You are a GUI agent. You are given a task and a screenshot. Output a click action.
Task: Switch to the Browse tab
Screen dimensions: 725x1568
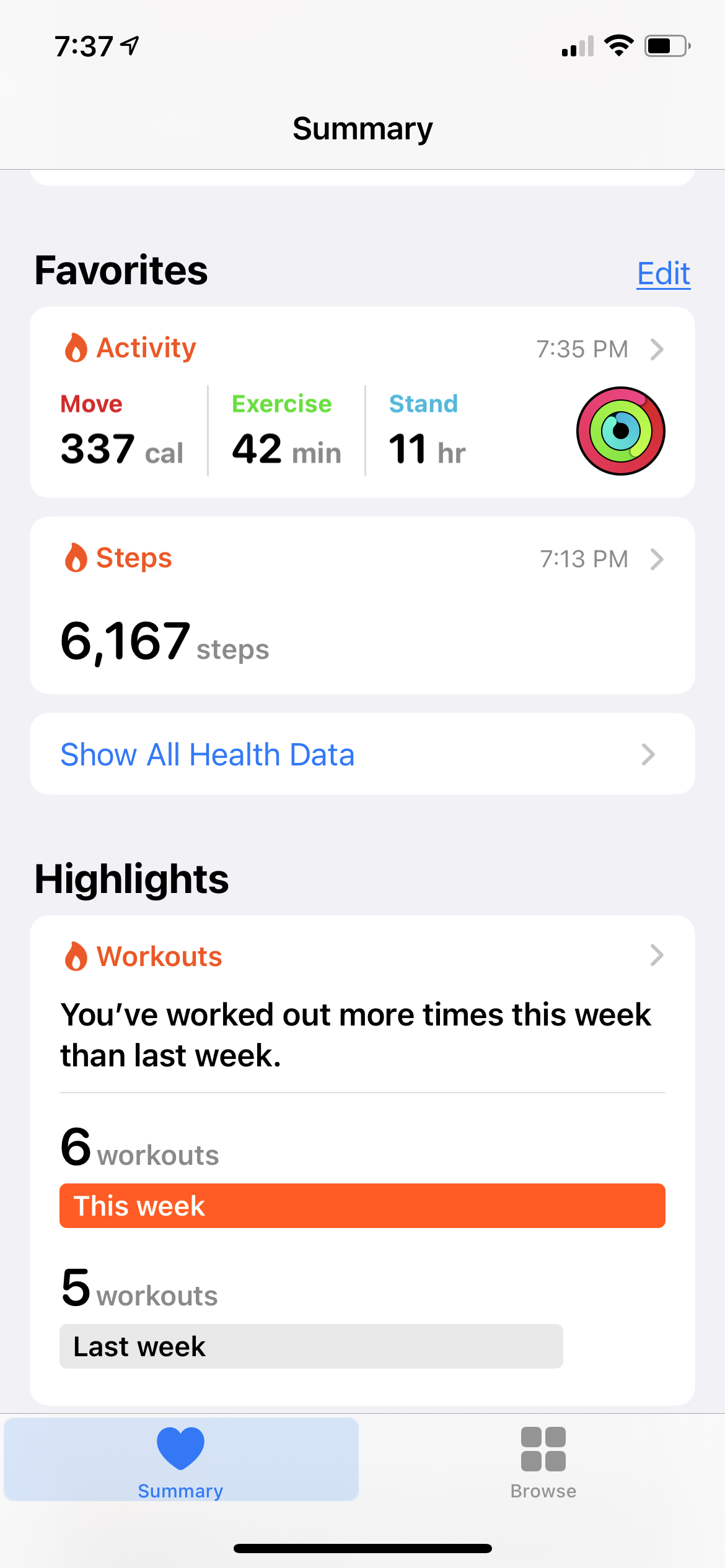coord(543,1463)
